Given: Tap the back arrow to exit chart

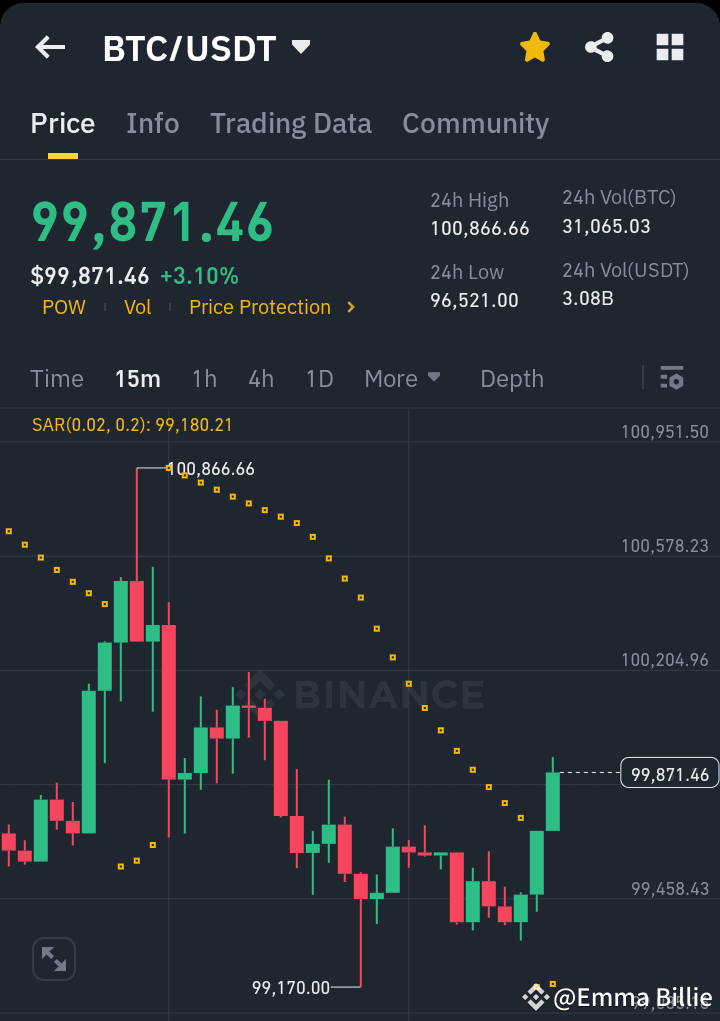Looking at the screenshot, I should click(x=49, y=46).
